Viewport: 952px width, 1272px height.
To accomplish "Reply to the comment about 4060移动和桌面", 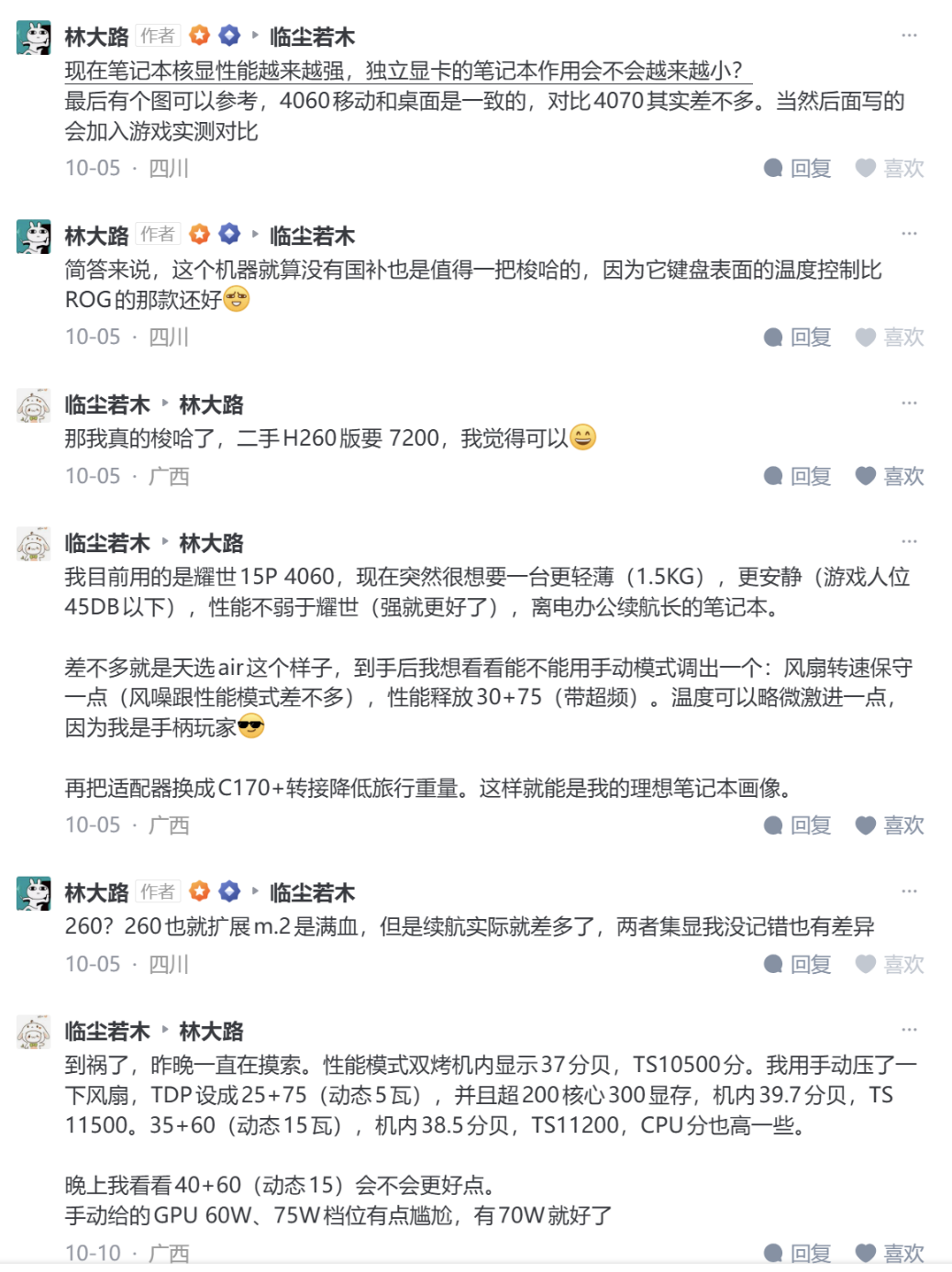I will (798, 168).
